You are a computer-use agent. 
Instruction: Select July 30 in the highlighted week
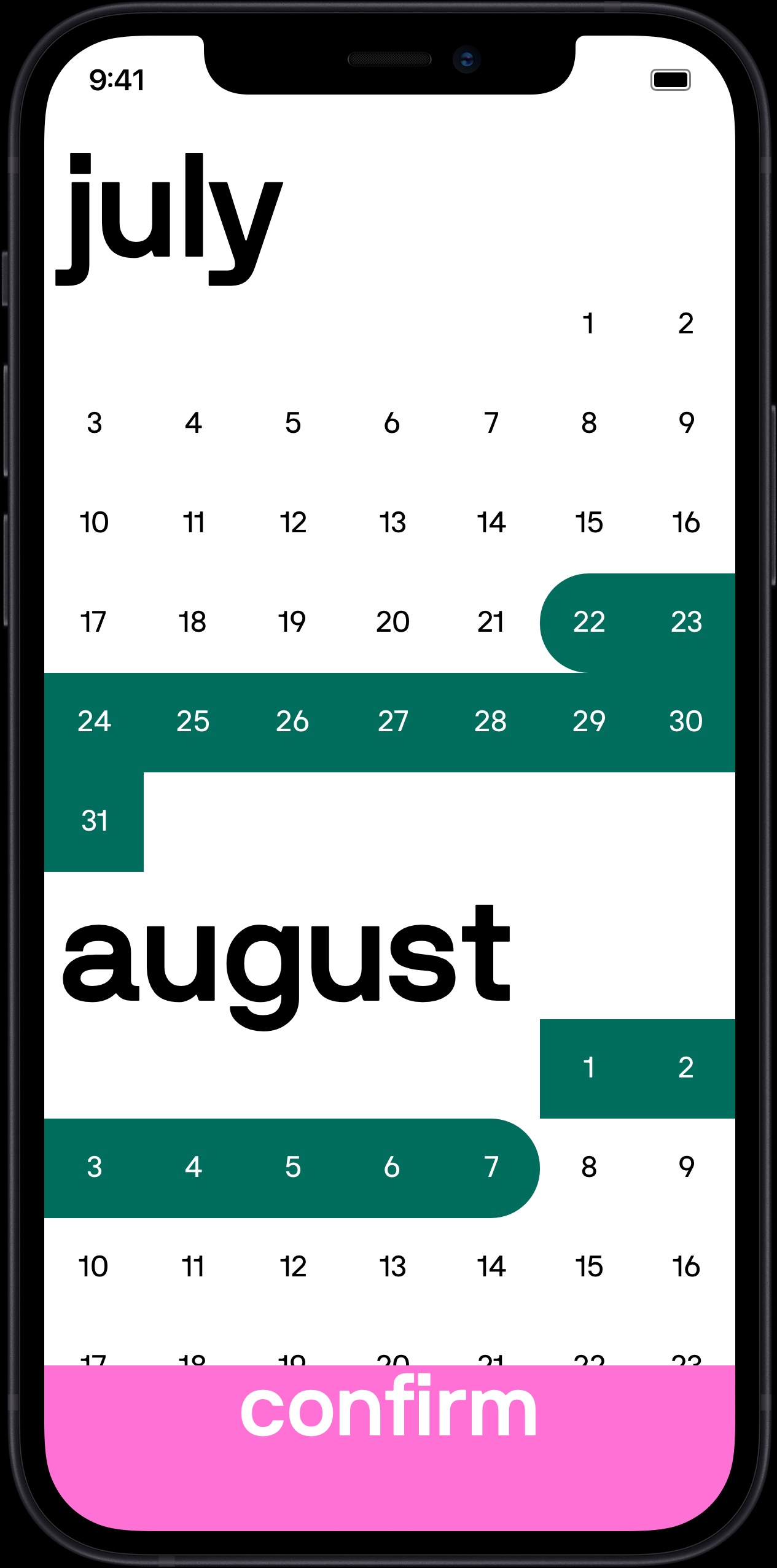(x=687, y=722)
